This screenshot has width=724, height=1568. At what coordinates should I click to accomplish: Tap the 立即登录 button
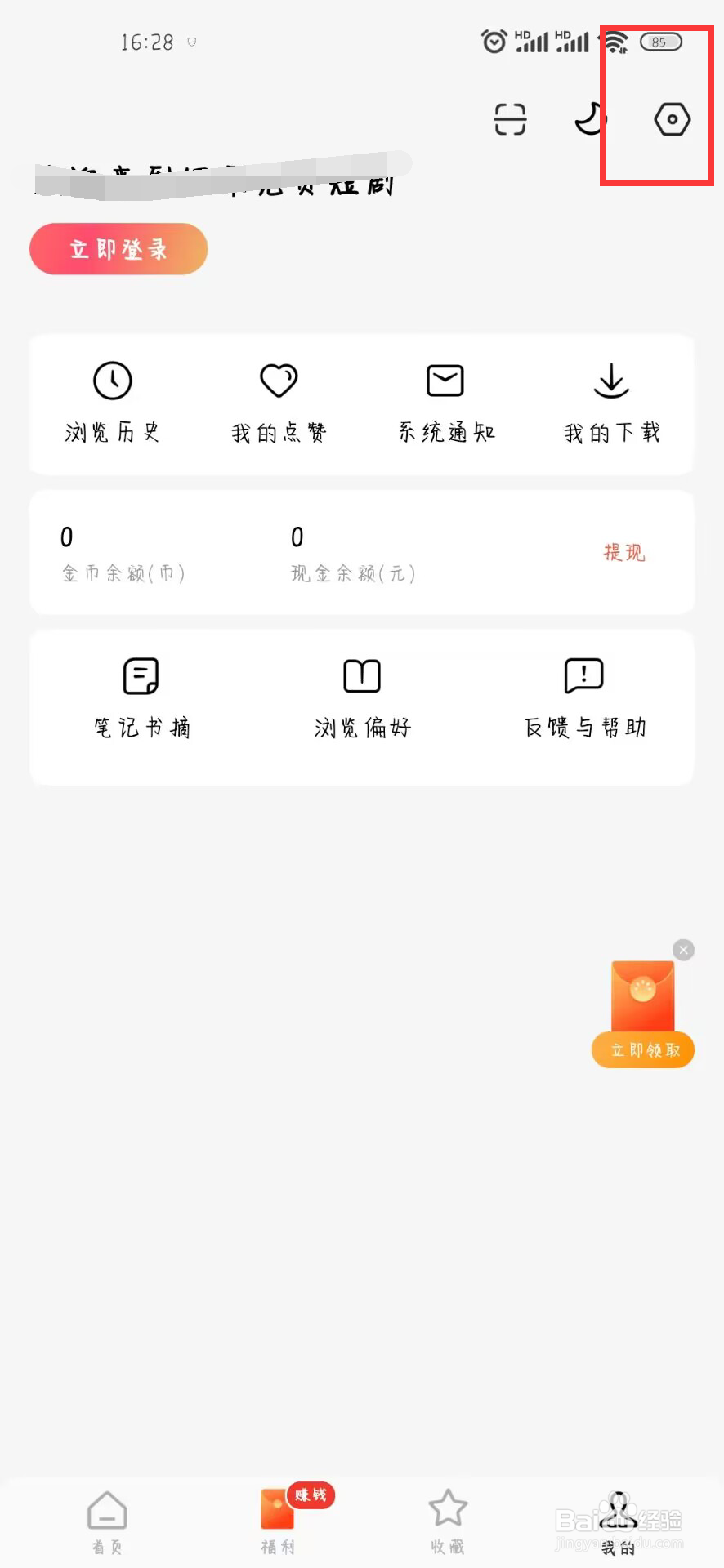tap(118, 249)
